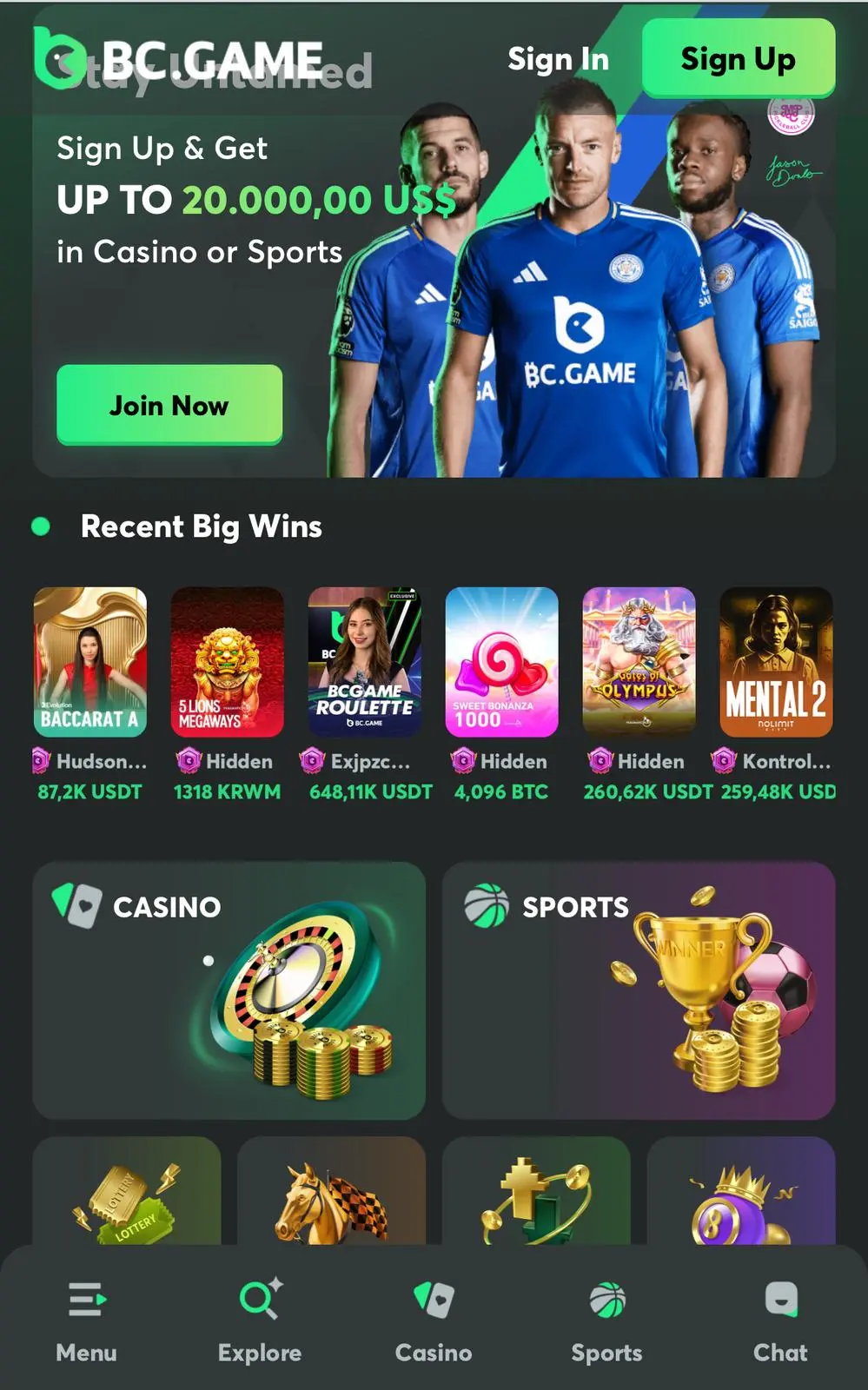Tap Join Now on the banner
The image size is (868, 1390).
pos(169,405)
